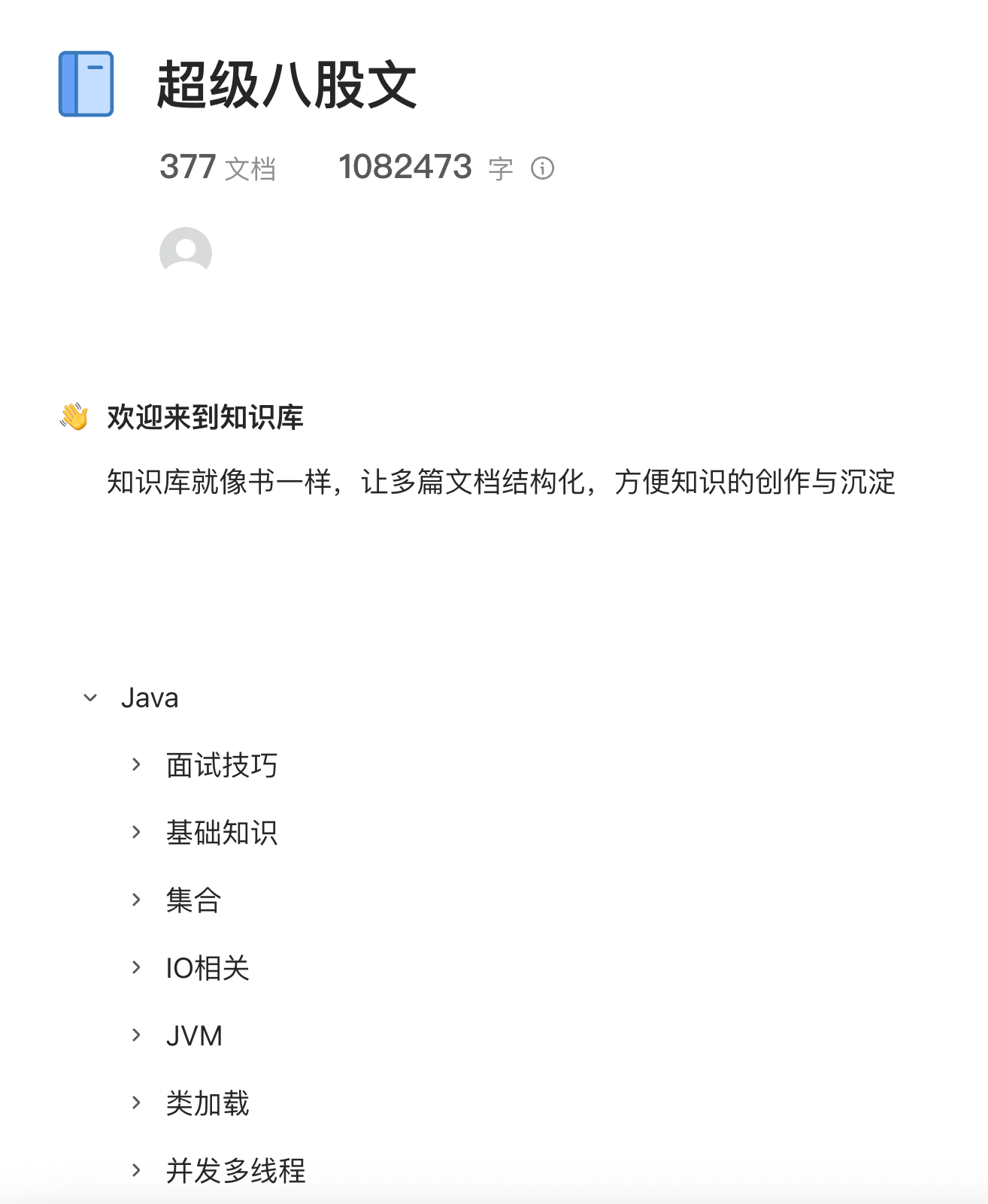Expand the 集合 folder

pos(136,900)
